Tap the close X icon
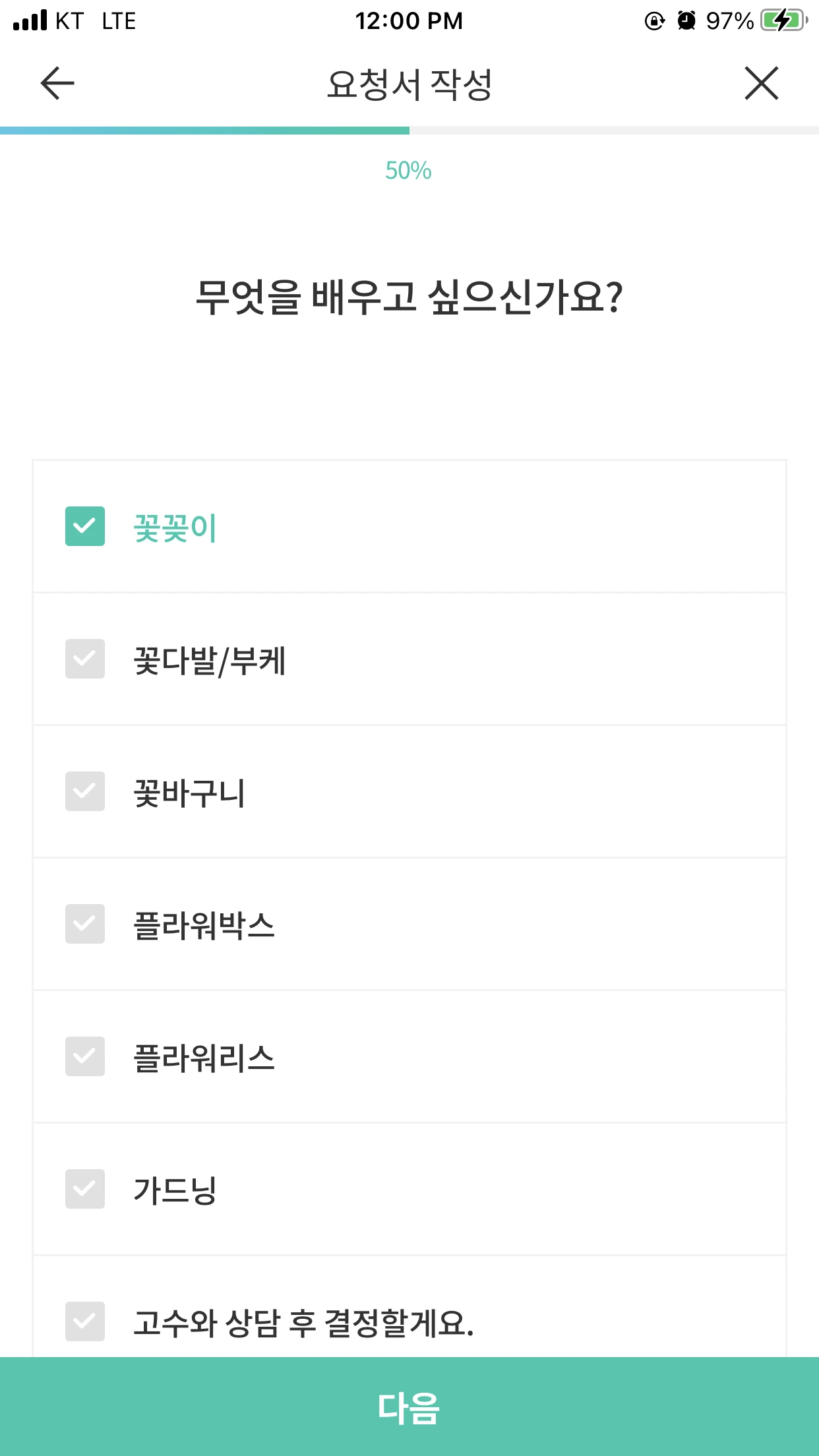This screenshot has width=819, height=1456. click(762, 83)
